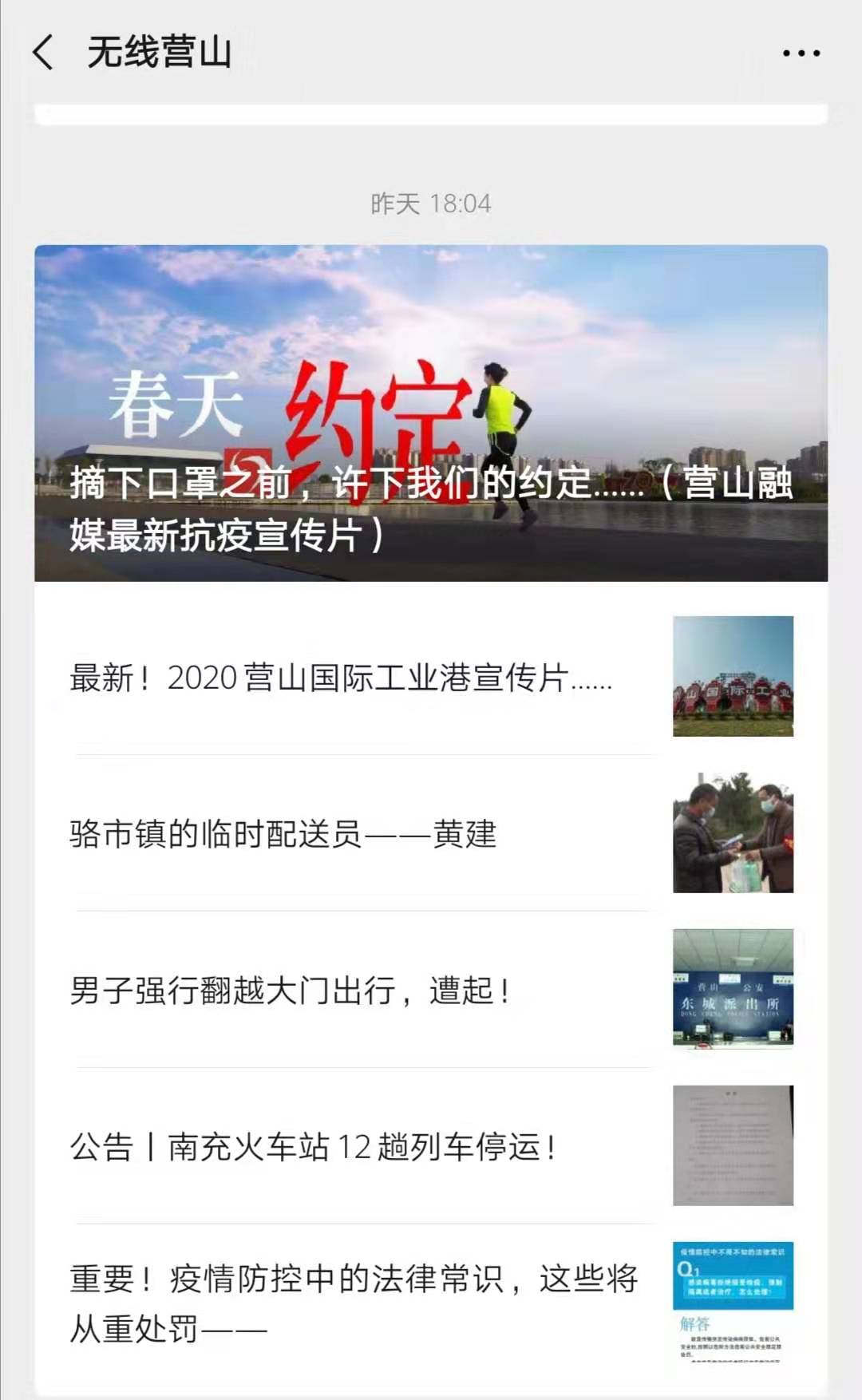Open 男子强行翻越大门出行 article
Viewport: 862px width, 1400px height.
[x=291, y=991]
